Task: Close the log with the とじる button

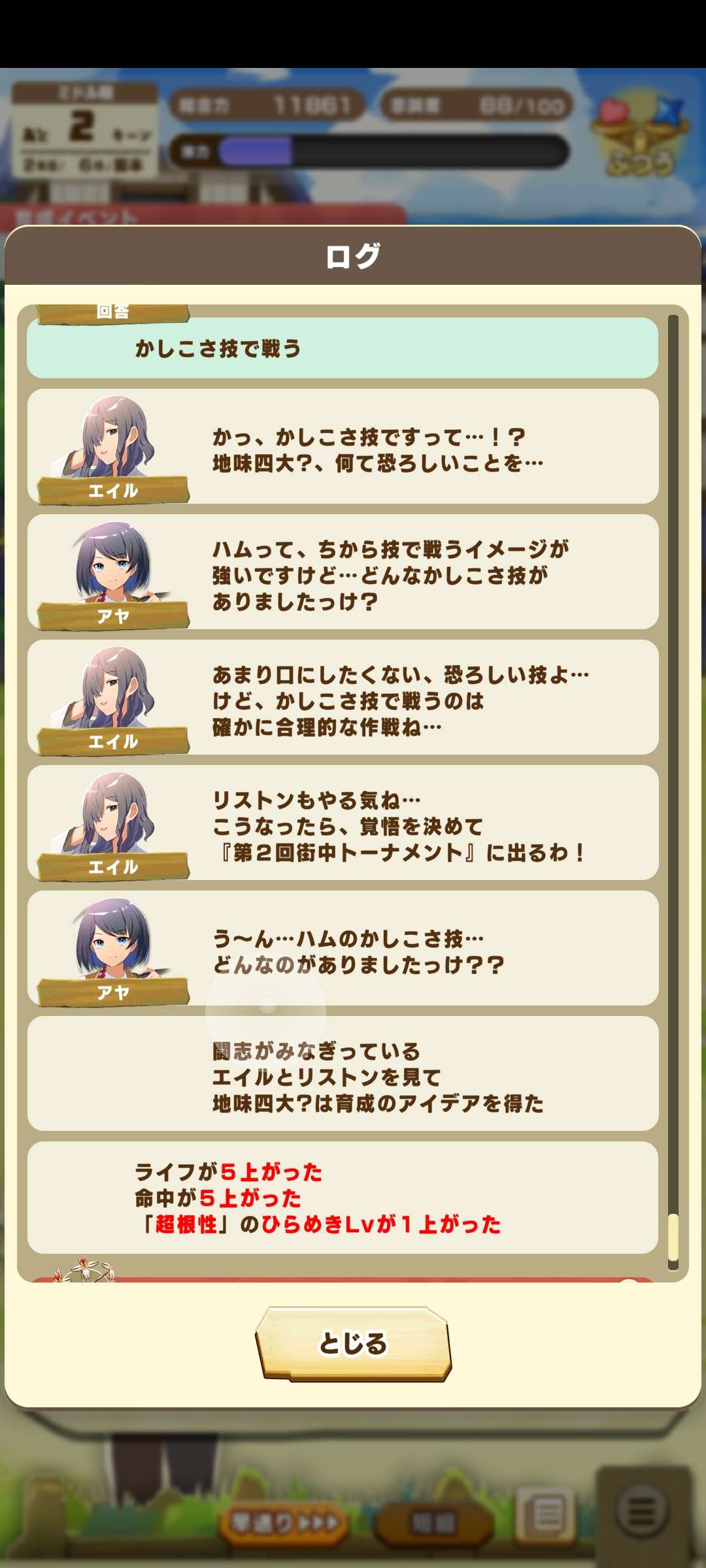Action: click(x=353, y=1344)
